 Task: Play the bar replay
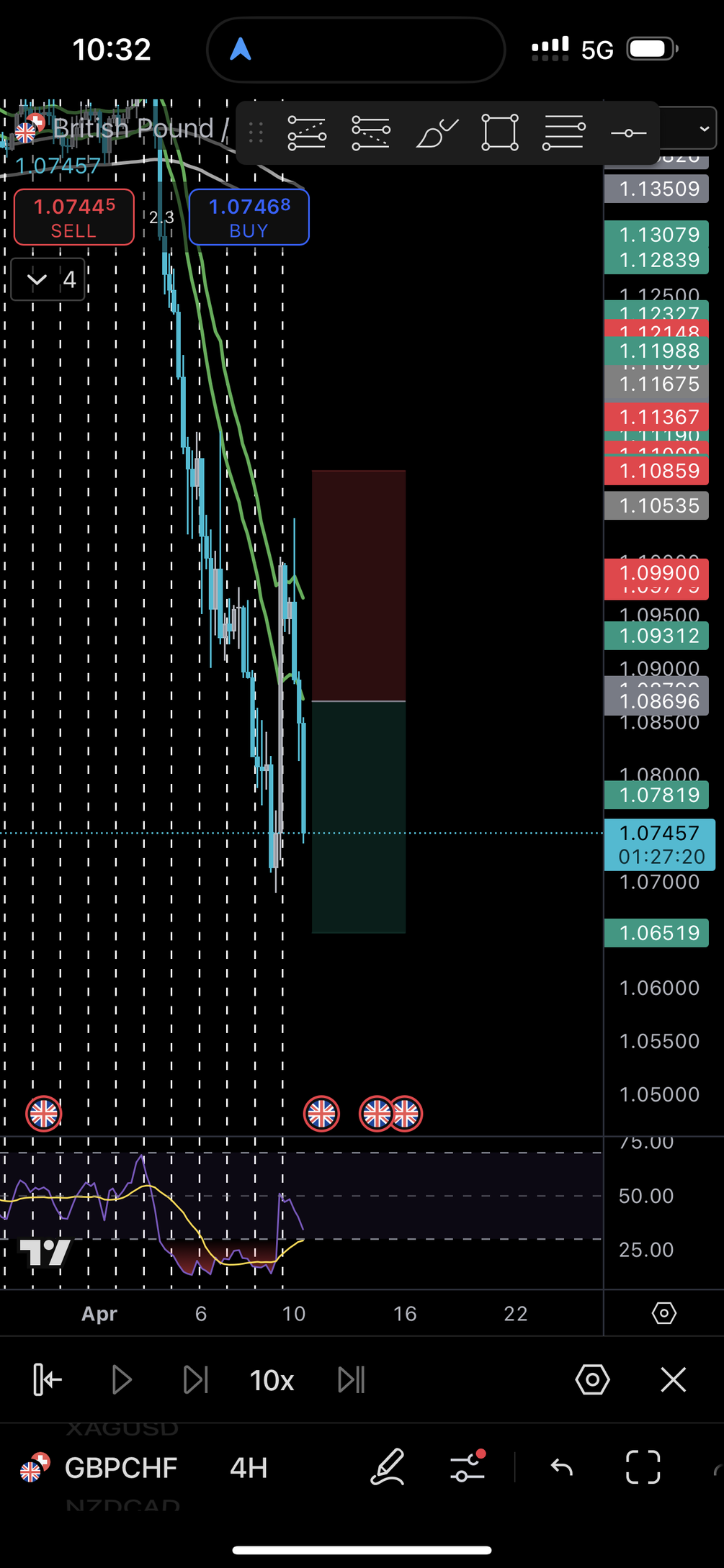pos(122,1380)
